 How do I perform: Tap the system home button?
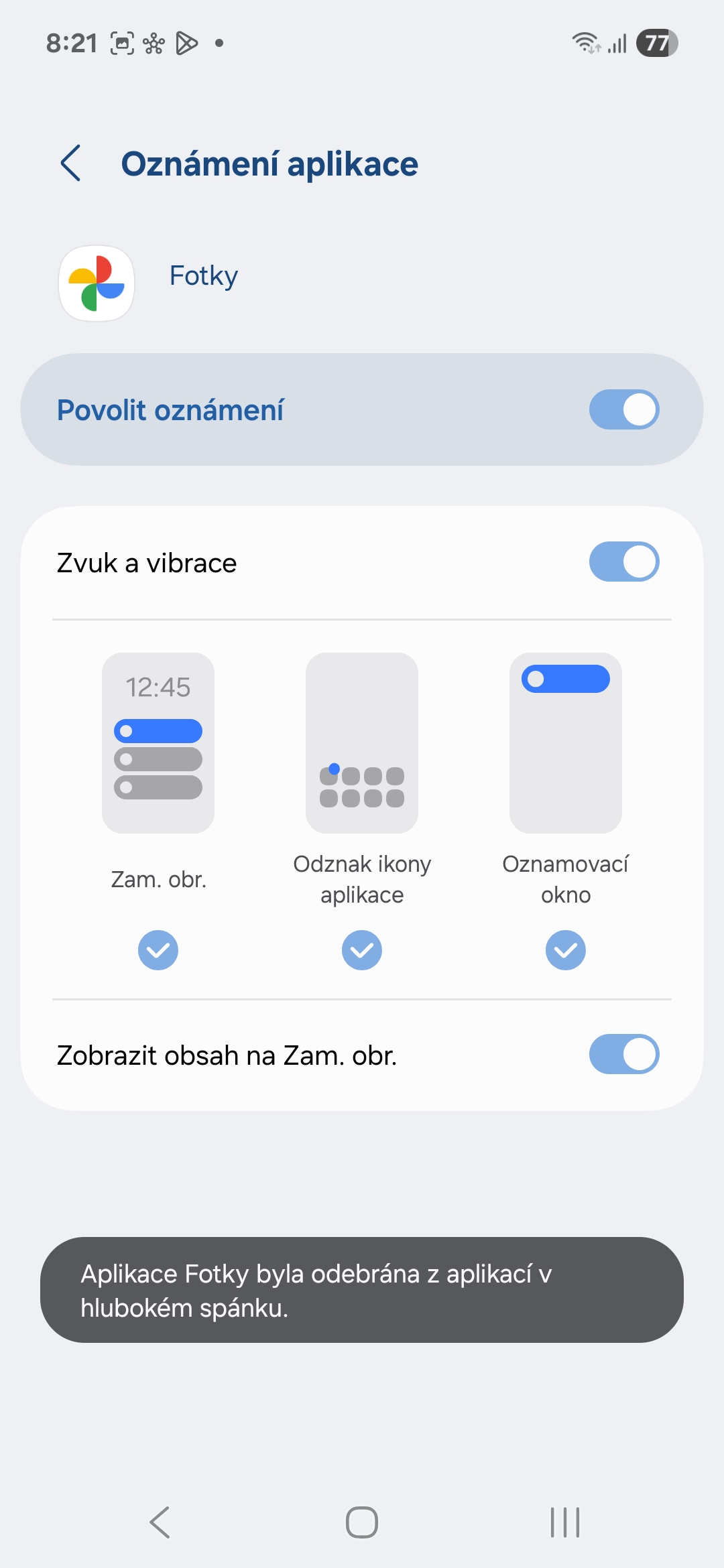362,1522
